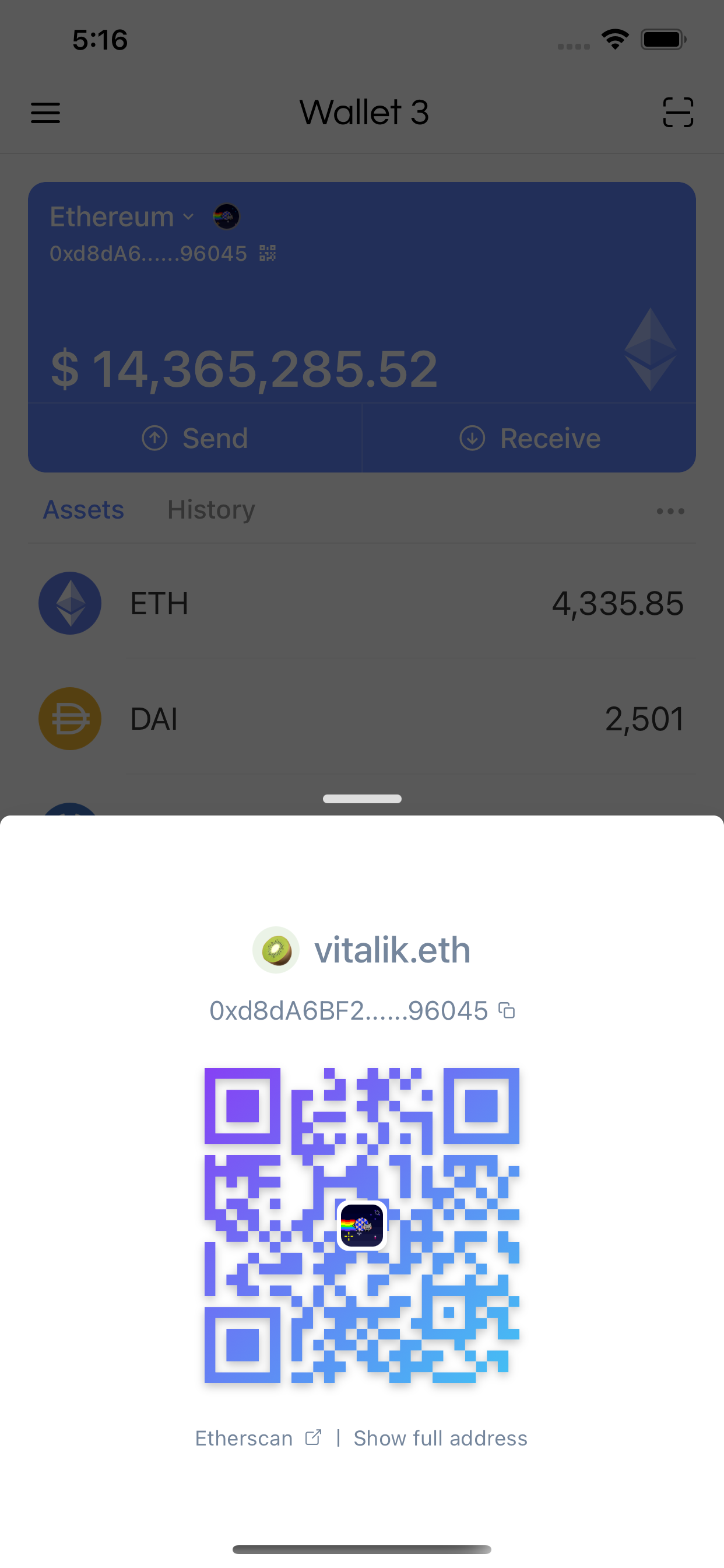This screenshot has width=724, height=1568.
Task: Tap the Send button
Action: click(x=195, y=438)
